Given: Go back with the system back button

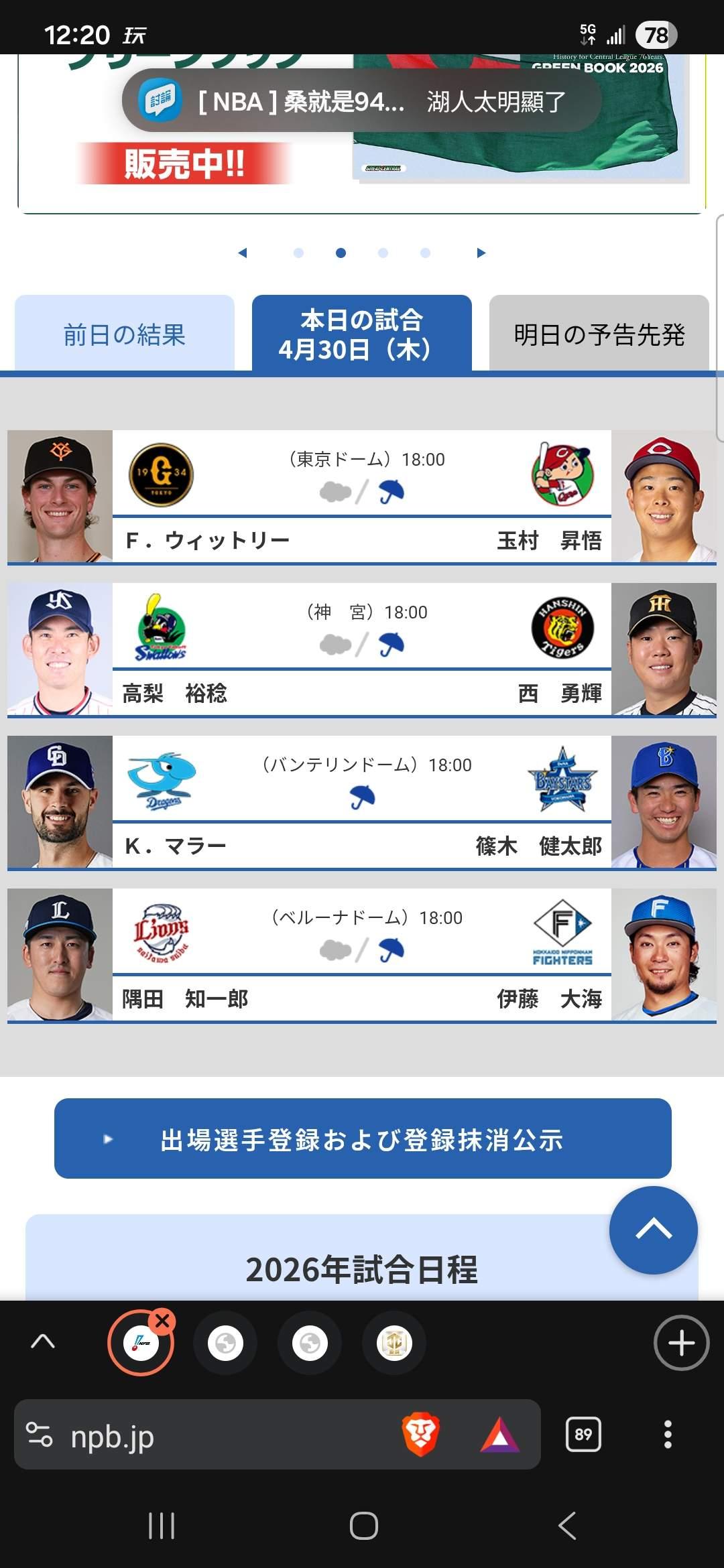Looking at the screenshot, I should (x=567, y=1526).
